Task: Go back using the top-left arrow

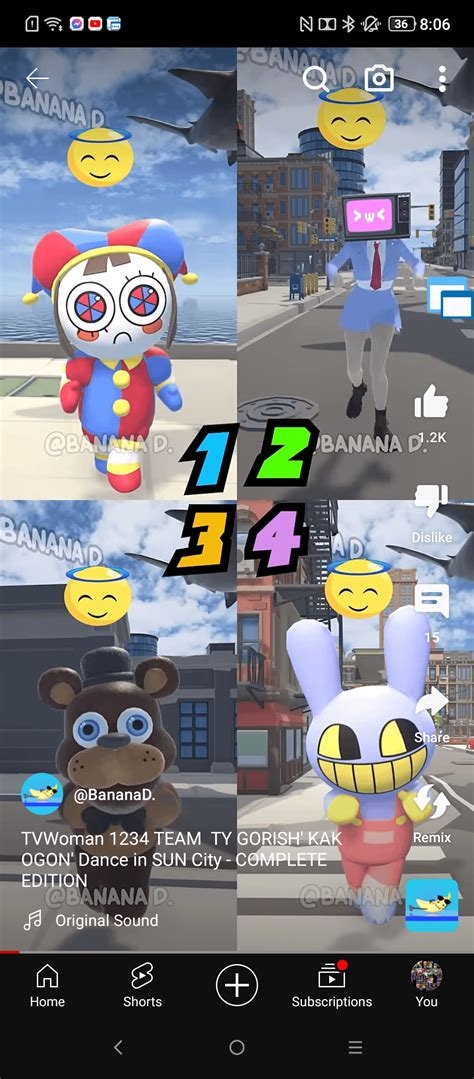Action: (37, 78)
